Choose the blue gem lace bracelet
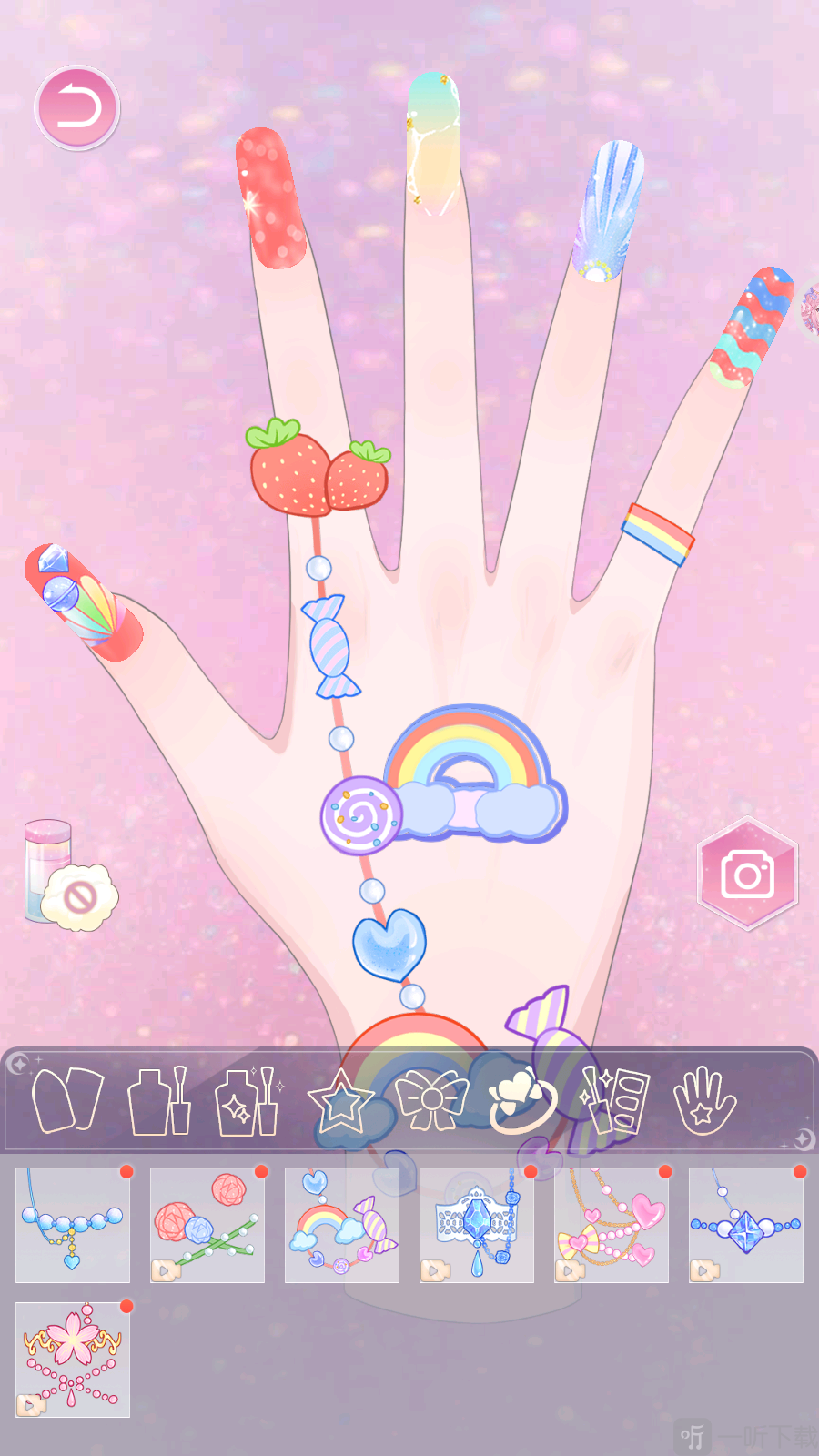Screen dimensions: 819x1456 477,1225
